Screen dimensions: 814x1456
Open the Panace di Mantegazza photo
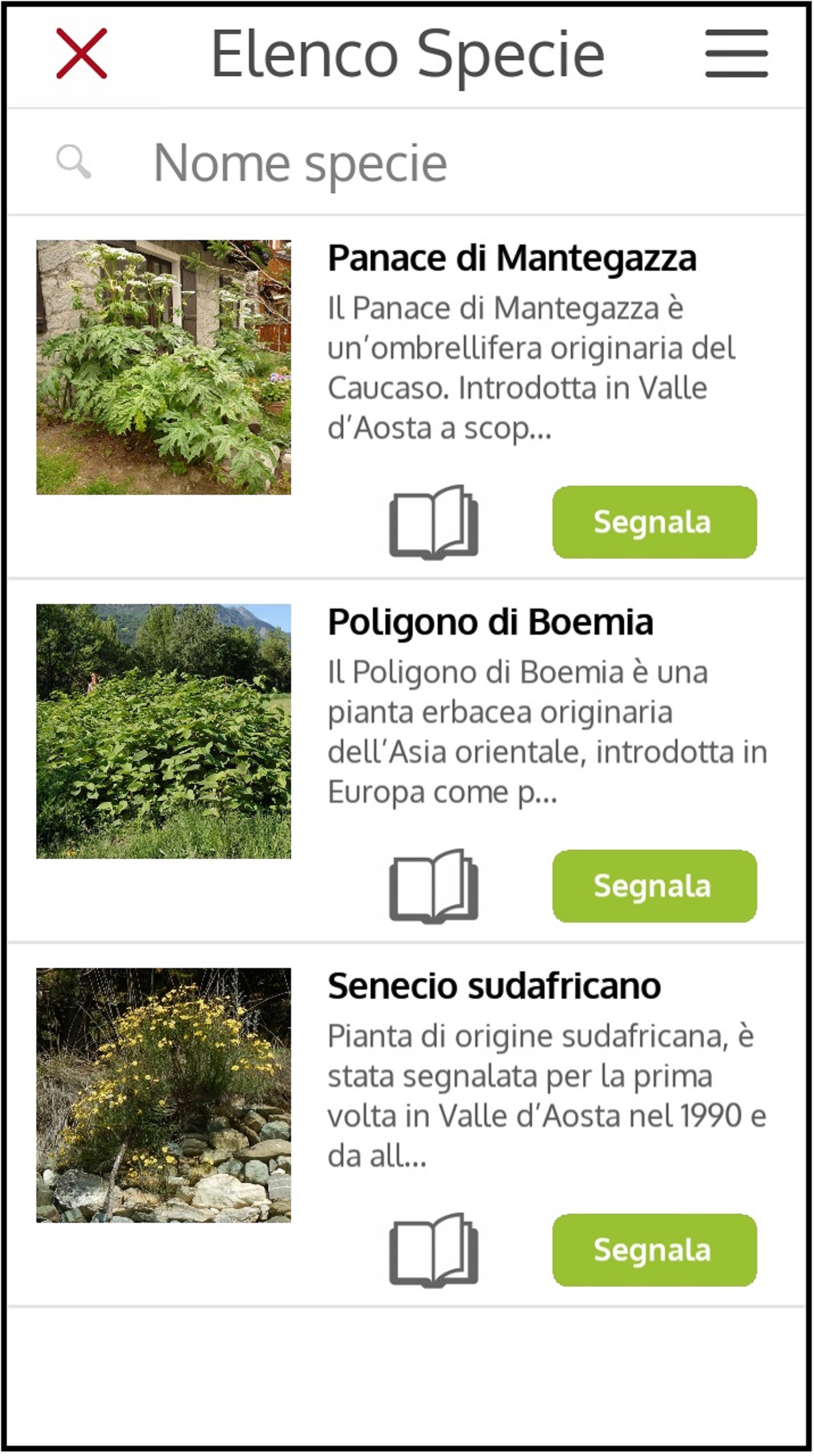(164, 367)
